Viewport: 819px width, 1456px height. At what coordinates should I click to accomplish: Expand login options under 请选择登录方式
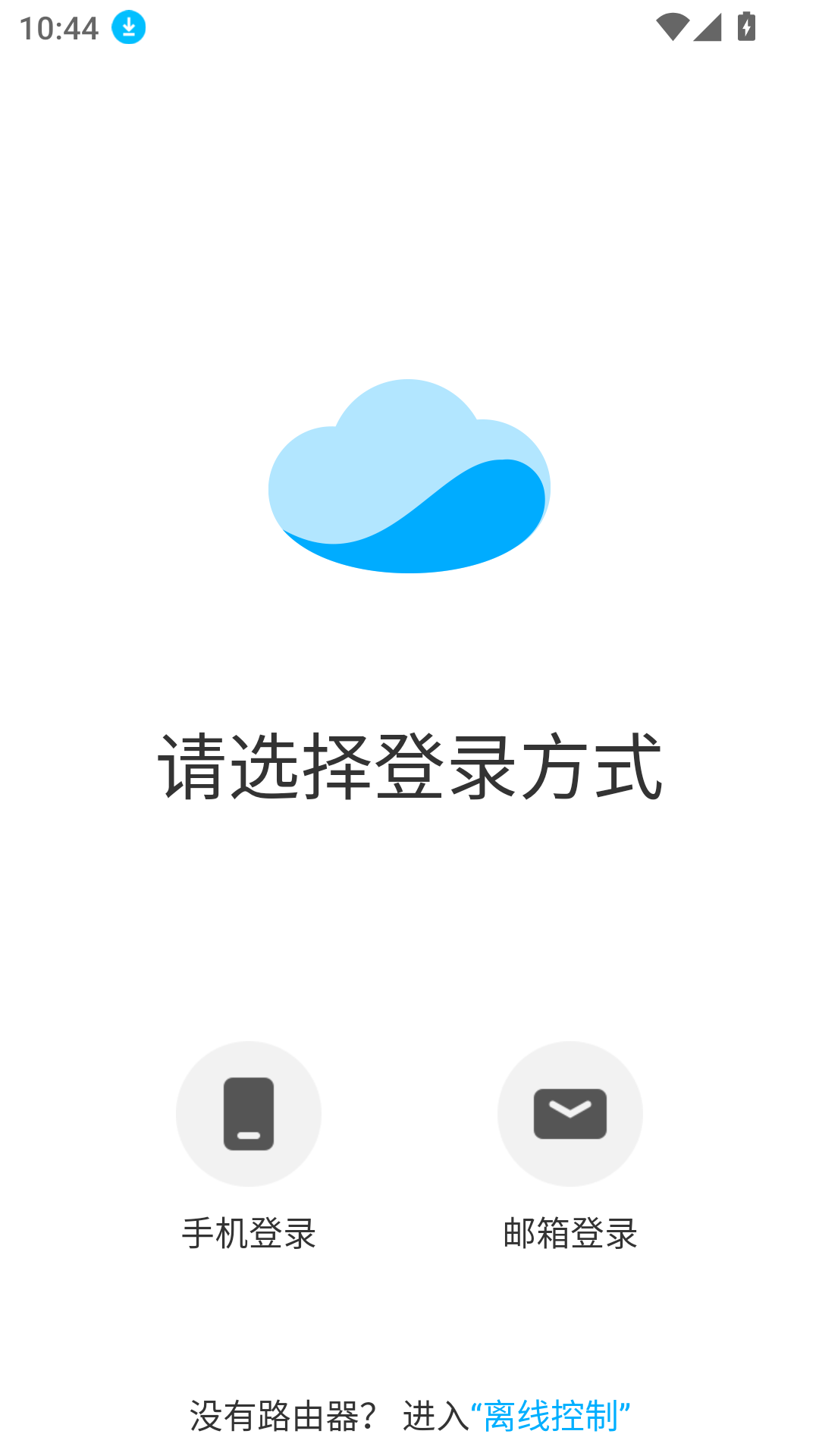(409, 767)
